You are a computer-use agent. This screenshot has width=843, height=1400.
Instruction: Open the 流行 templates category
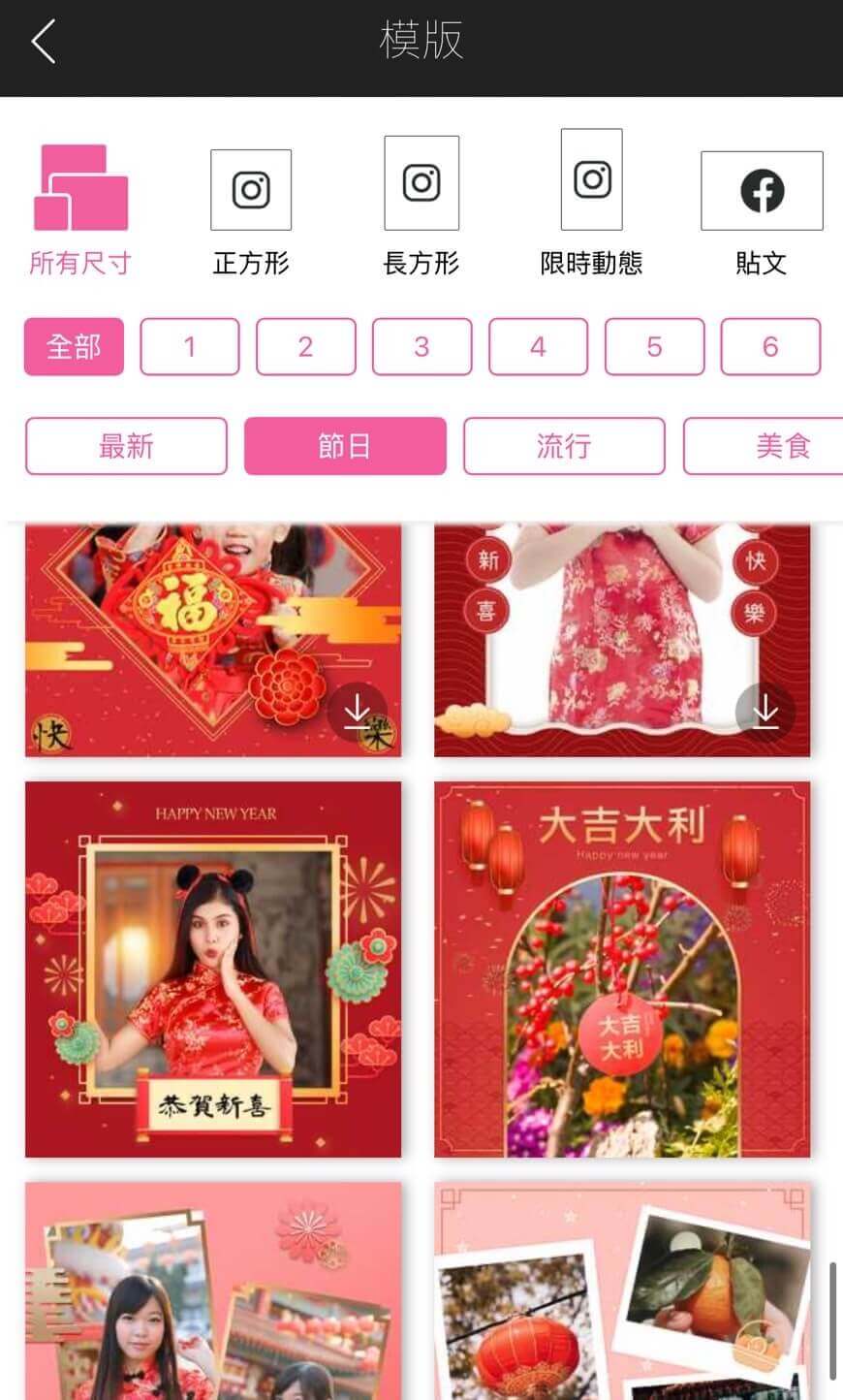pos(564,446)
